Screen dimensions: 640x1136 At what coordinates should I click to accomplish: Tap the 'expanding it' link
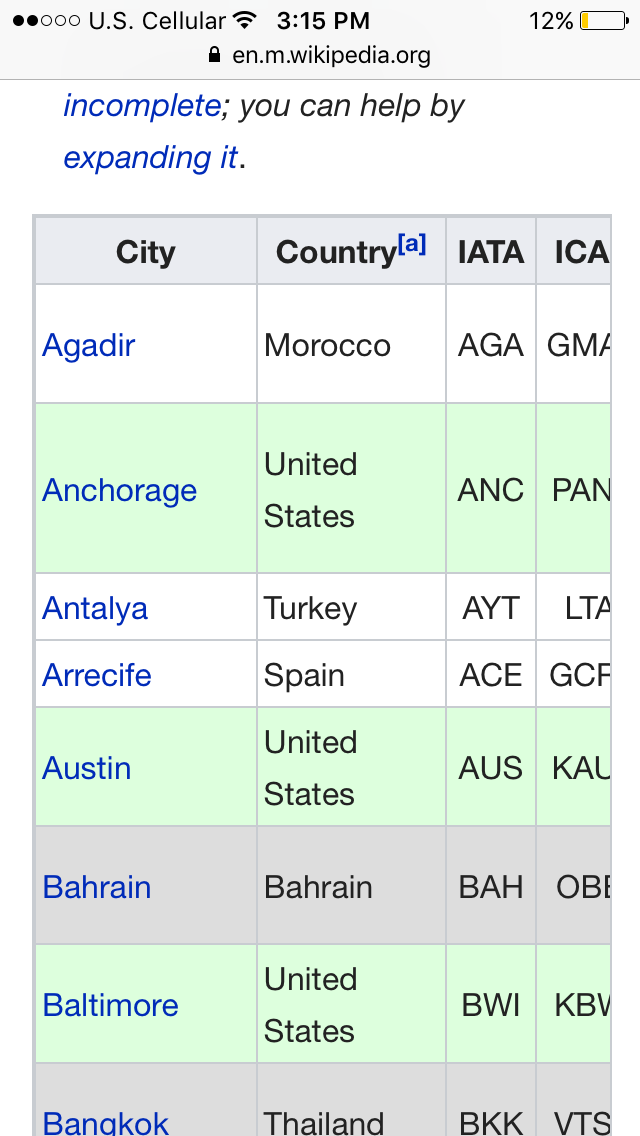150,158
